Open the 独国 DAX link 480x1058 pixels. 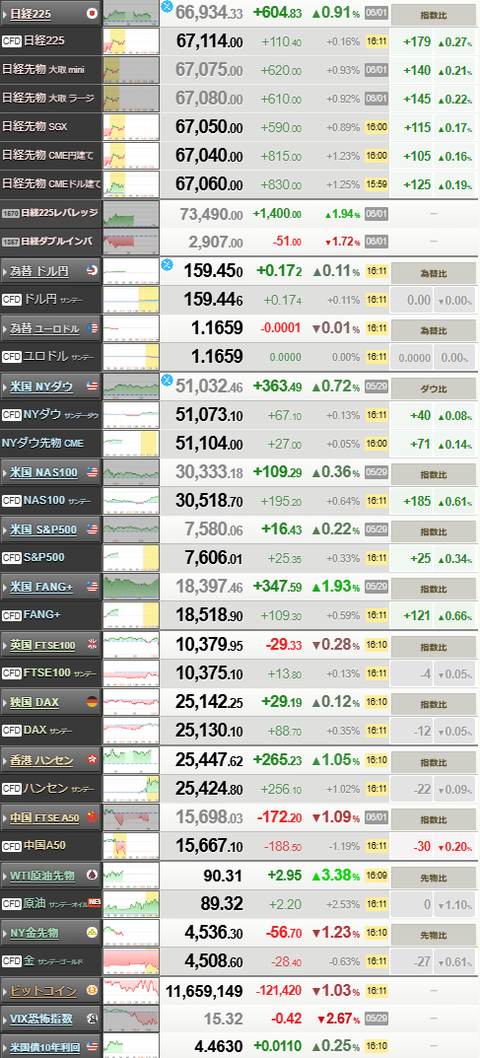(34, 702)
